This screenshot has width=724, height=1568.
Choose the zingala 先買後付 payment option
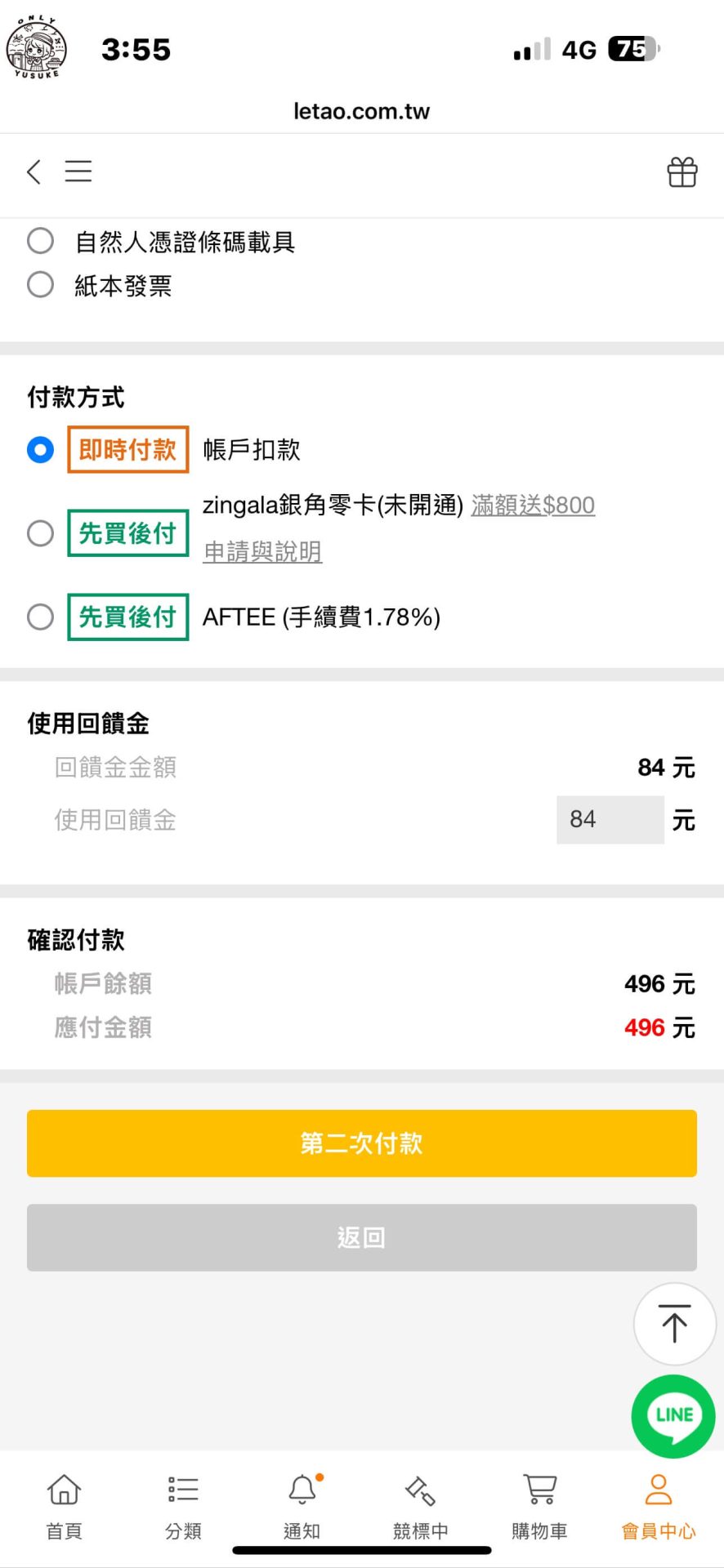39,533
